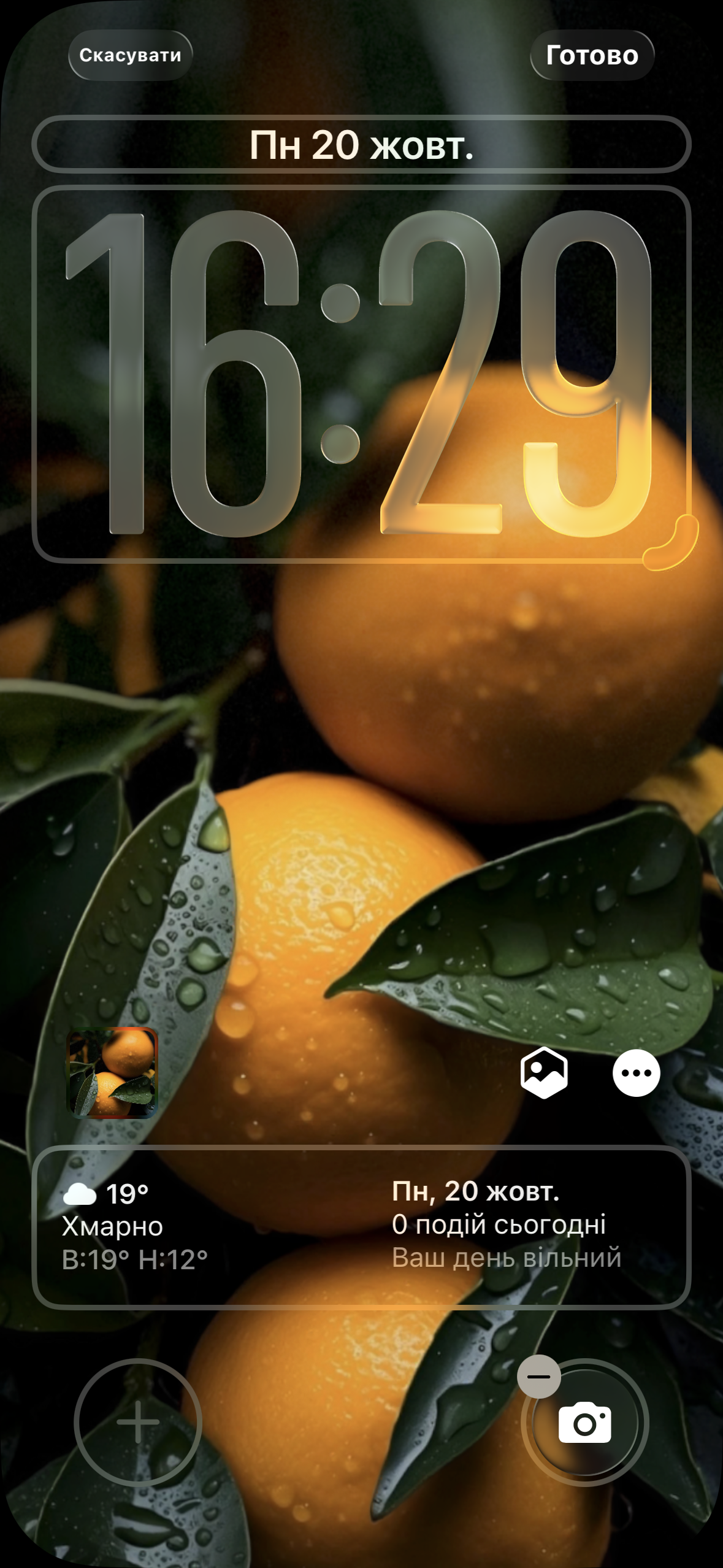The width and height of the screenshot is (723, 1568).
Task: Open the orange wallpaper style thumbnail
Action: click(112, 1073)
